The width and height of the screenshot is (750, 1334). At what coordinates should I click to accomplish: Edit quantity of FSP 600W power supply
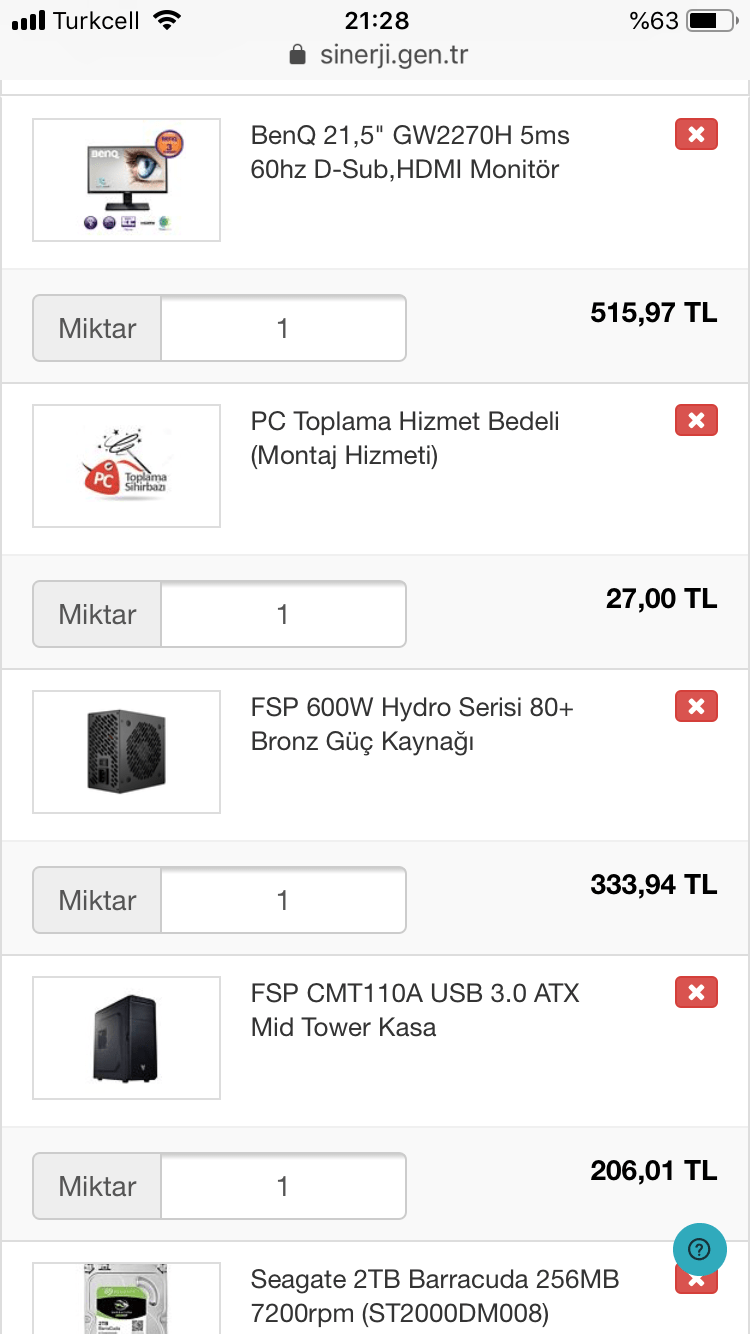pyautogui.click(x=283, y=900)
